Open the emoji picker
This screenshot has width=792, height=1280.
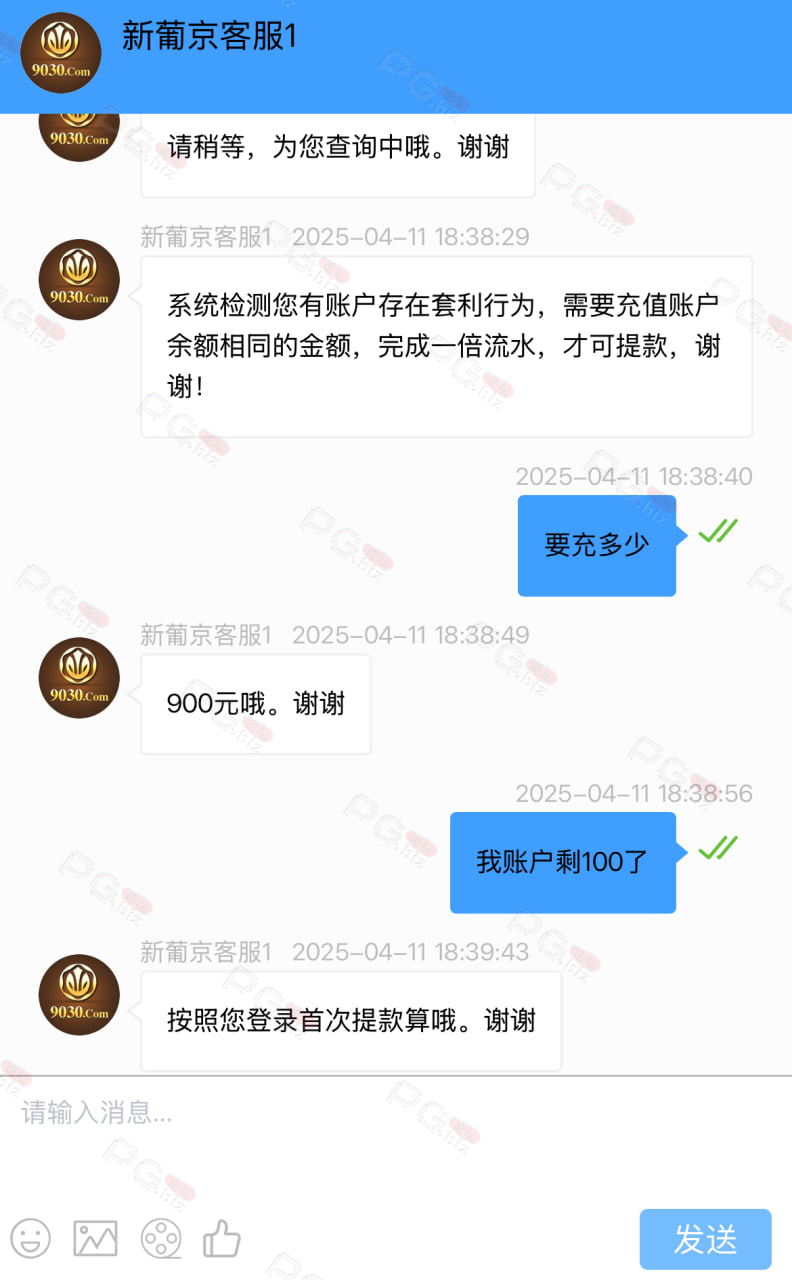coord(30,1239)
